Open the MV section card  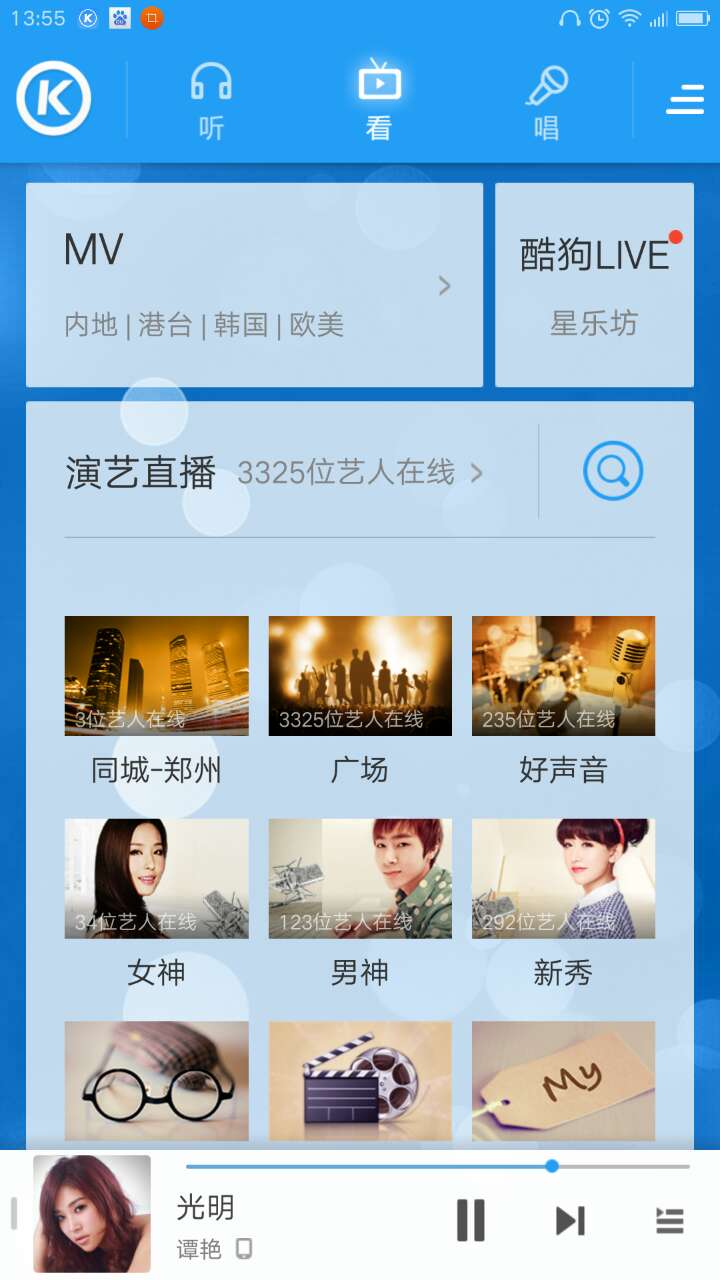[254, 285]
